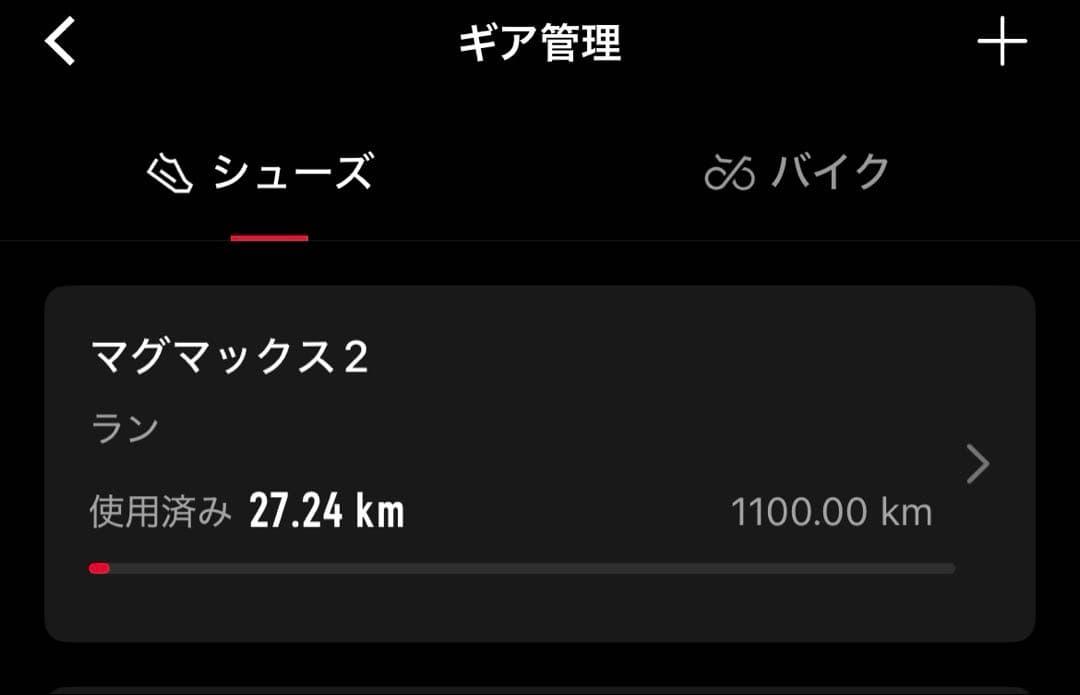
Task: Go back from ギア管理 screen
Action: click(x=60, y=44)
